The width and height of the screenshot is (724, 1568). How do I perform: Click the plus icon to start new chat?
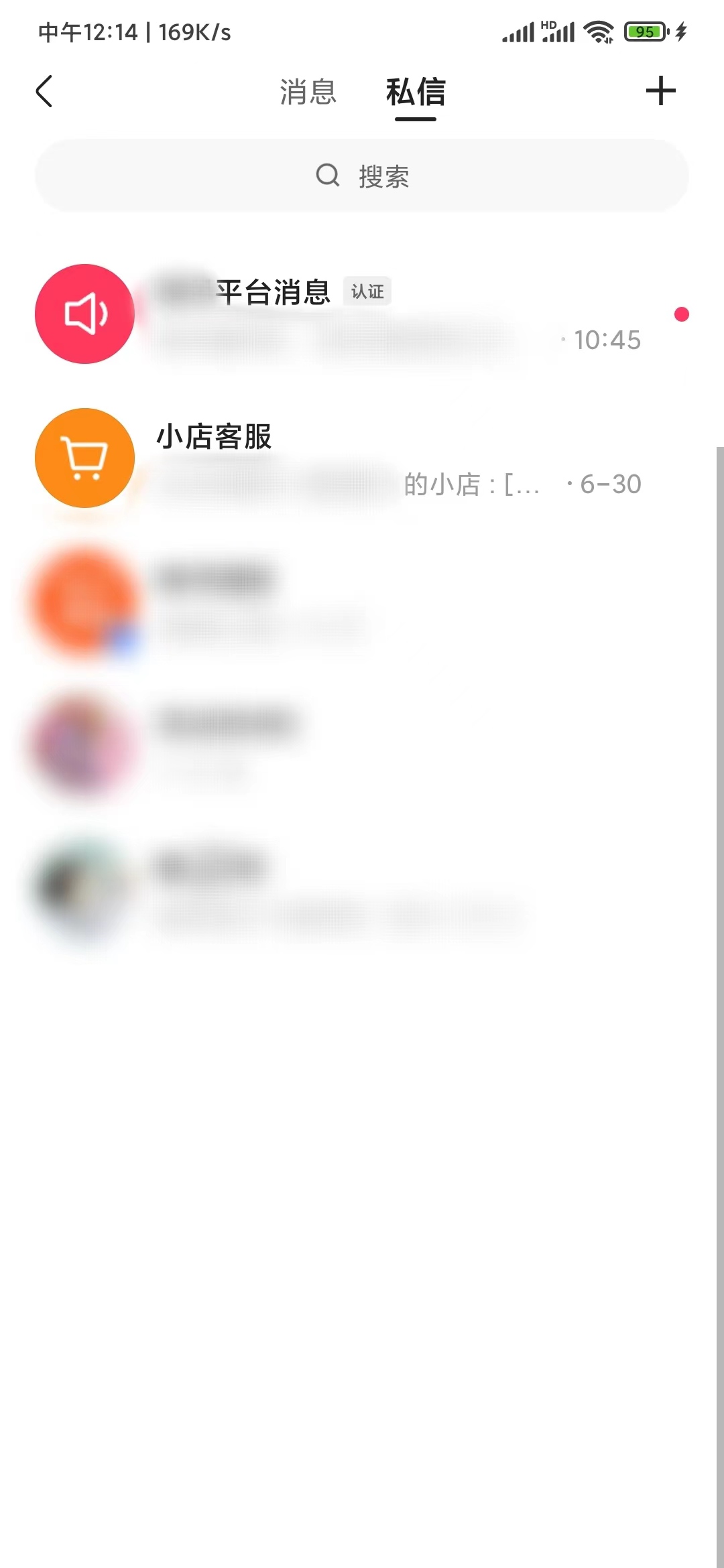[x=660, y=90]
